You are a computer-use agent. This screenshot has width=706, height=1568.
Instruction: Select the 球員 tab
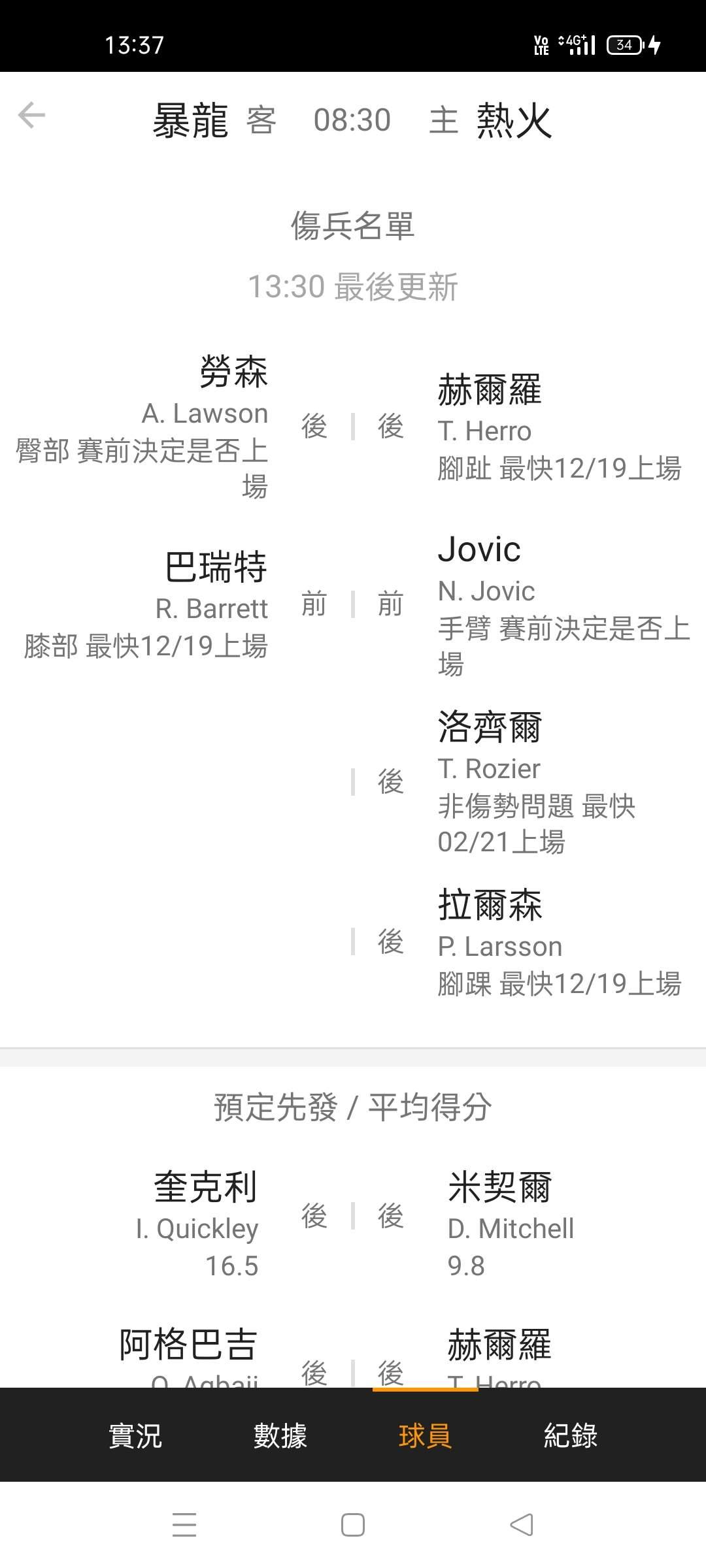coord(425,1435)
